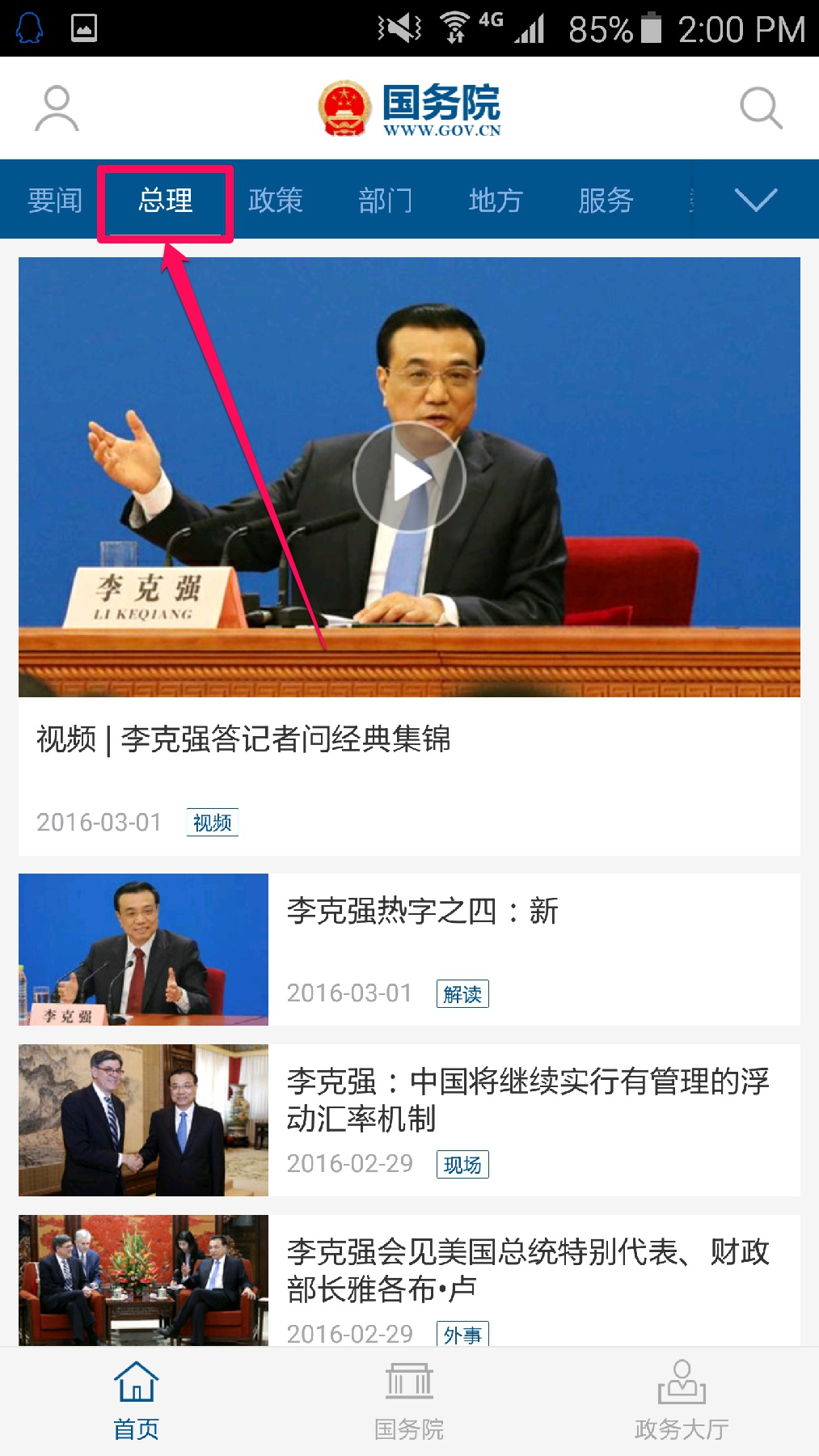Open the 部门 tab

click(386, 200)
